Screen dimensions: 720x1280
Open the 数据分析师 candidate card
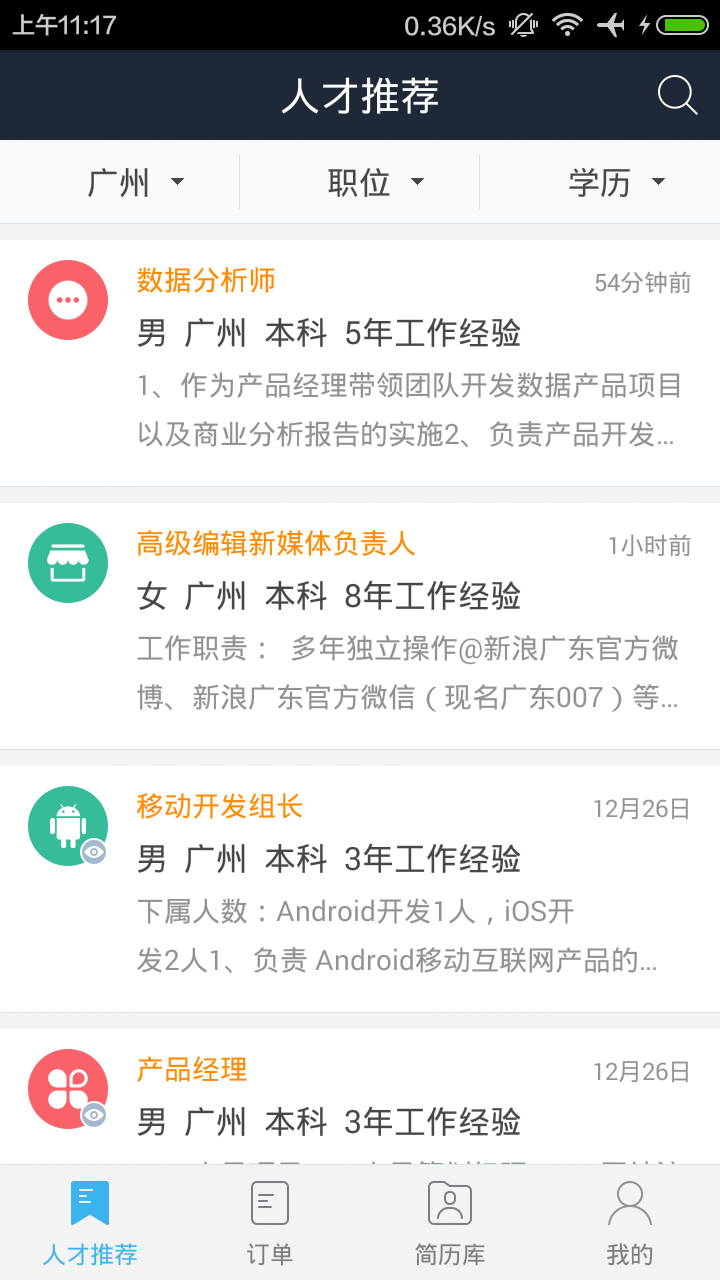[x=360, y=362]
